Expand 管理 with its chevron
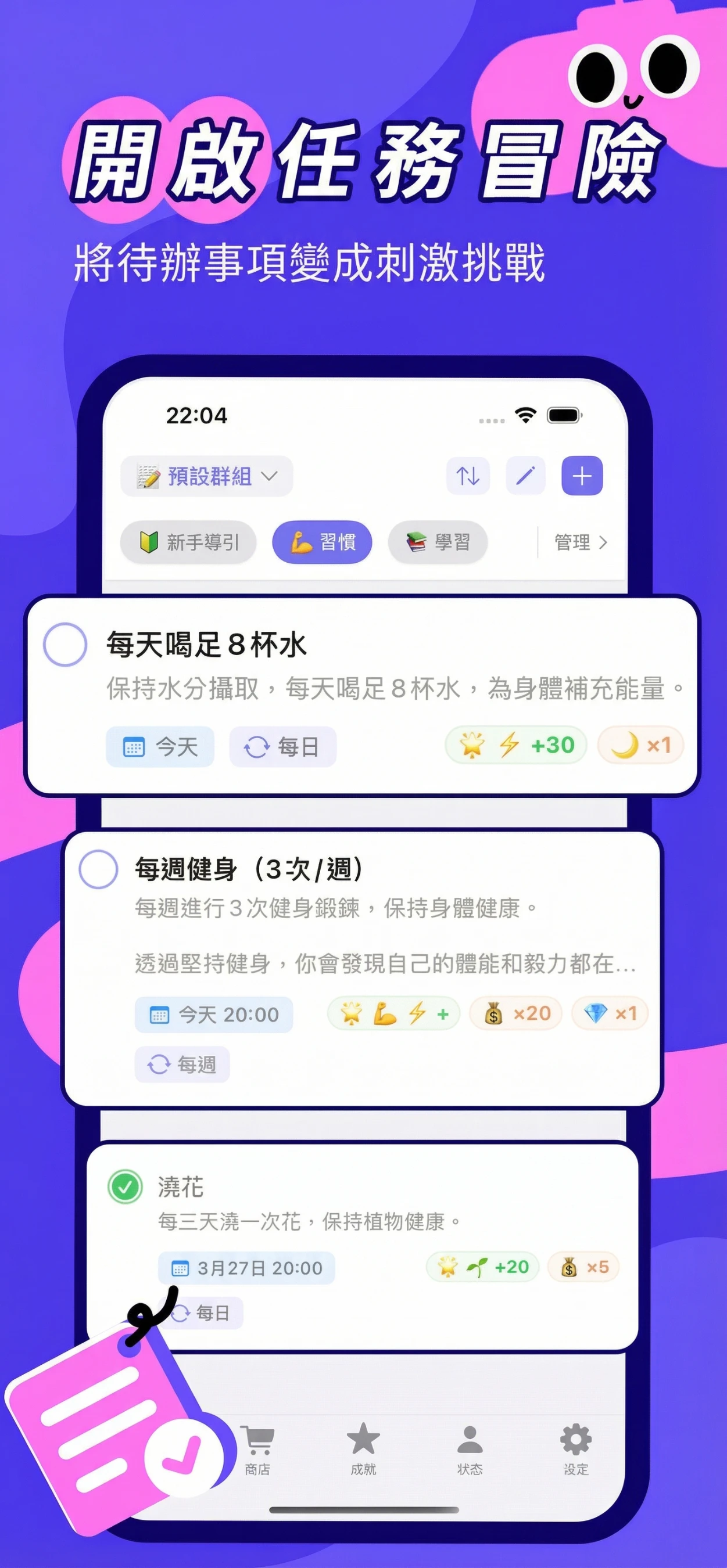 point(579,542)
